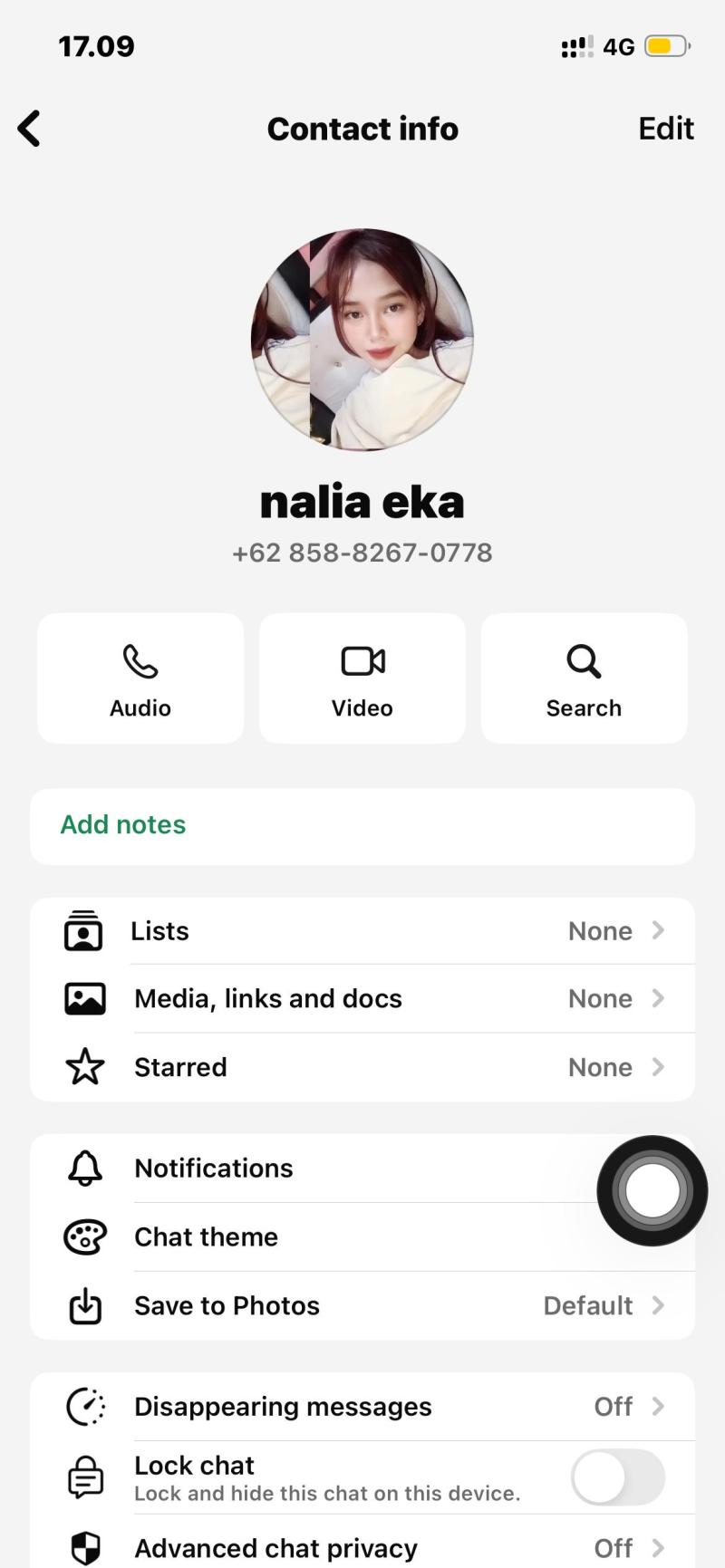The image size is (725, 1568).
Task: Enable the Lock chat switch
Action: (618, 1477)
